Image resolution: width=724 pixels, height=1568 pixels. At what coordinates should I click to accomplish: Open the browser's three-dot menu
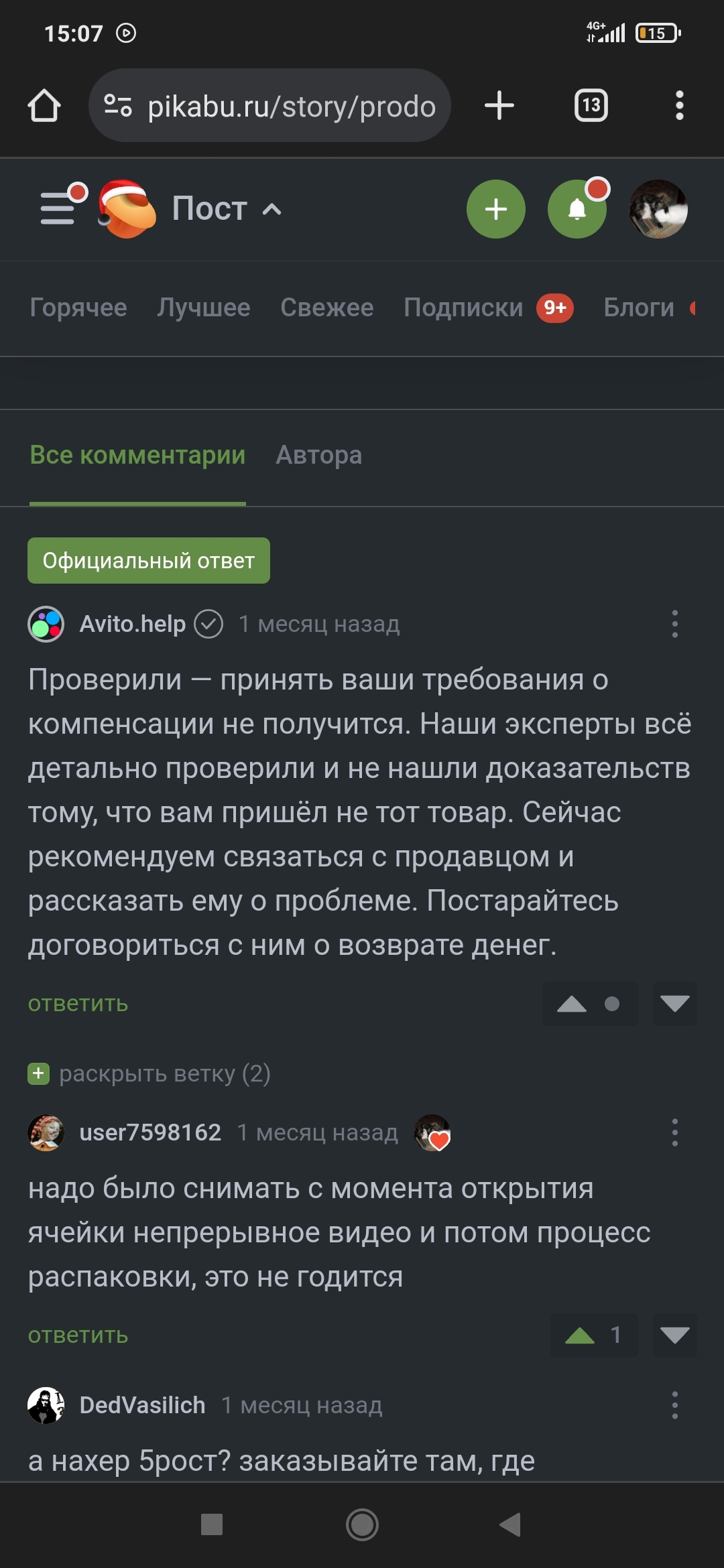point(679,105)
